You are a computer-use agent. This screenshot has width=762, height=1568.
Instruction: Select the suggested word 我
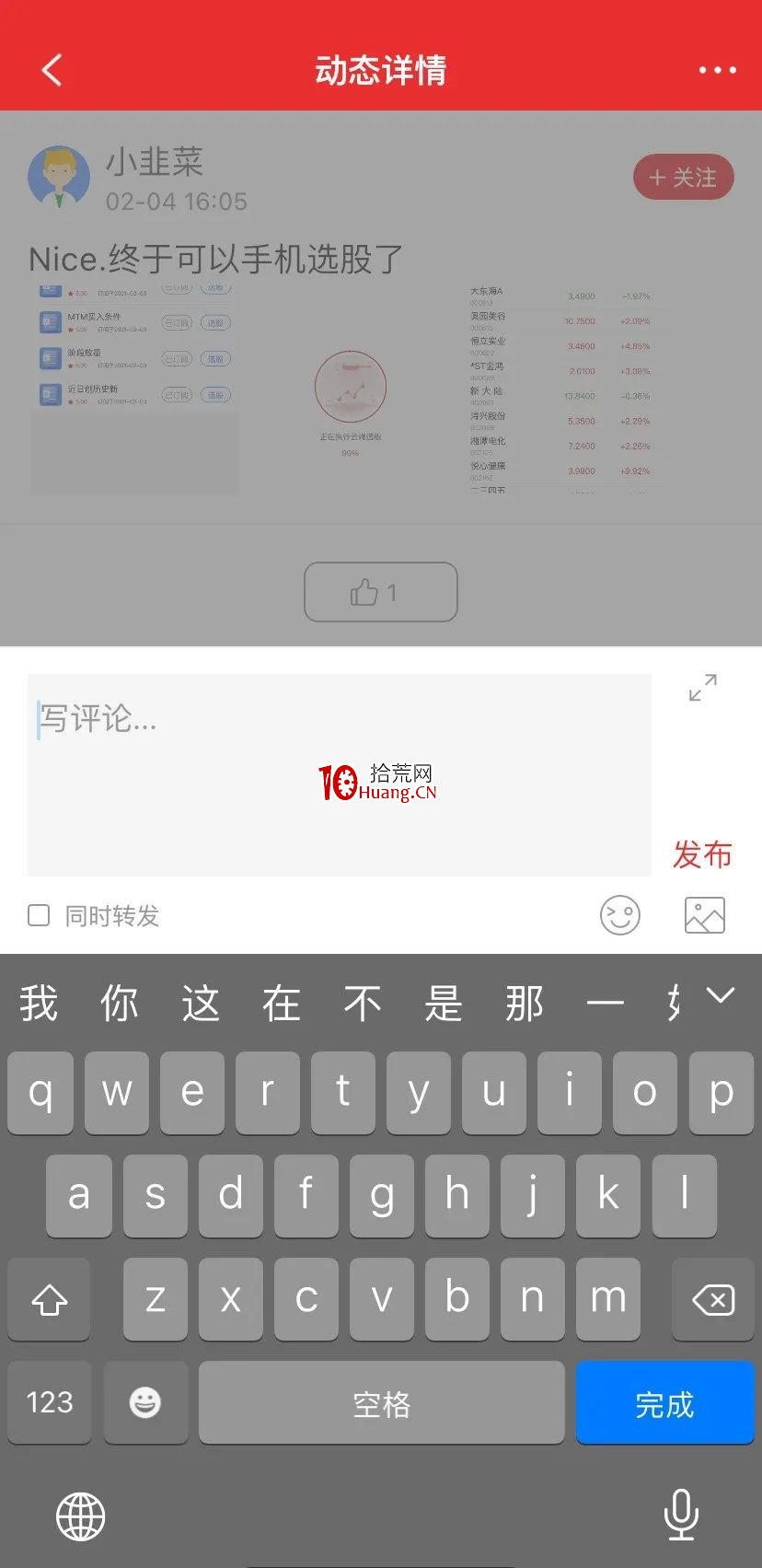point(39,1003)
